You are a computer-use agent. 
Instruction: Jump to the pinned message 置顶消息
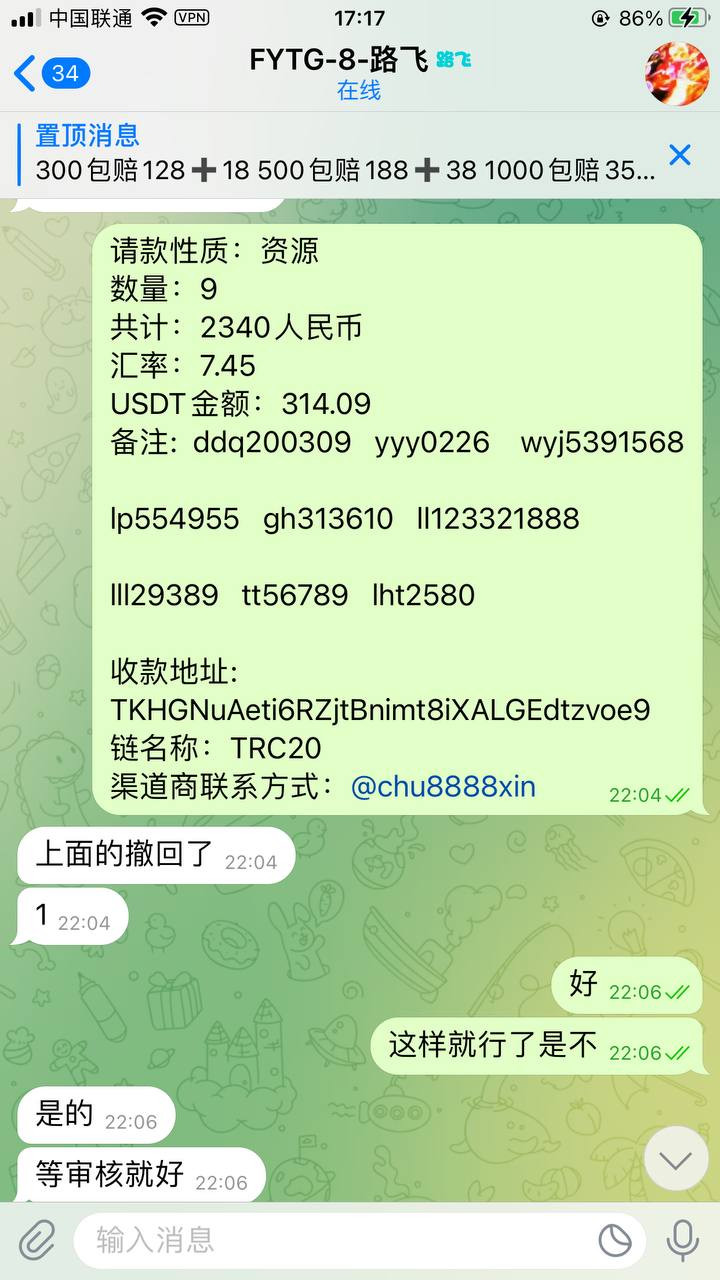340,154
